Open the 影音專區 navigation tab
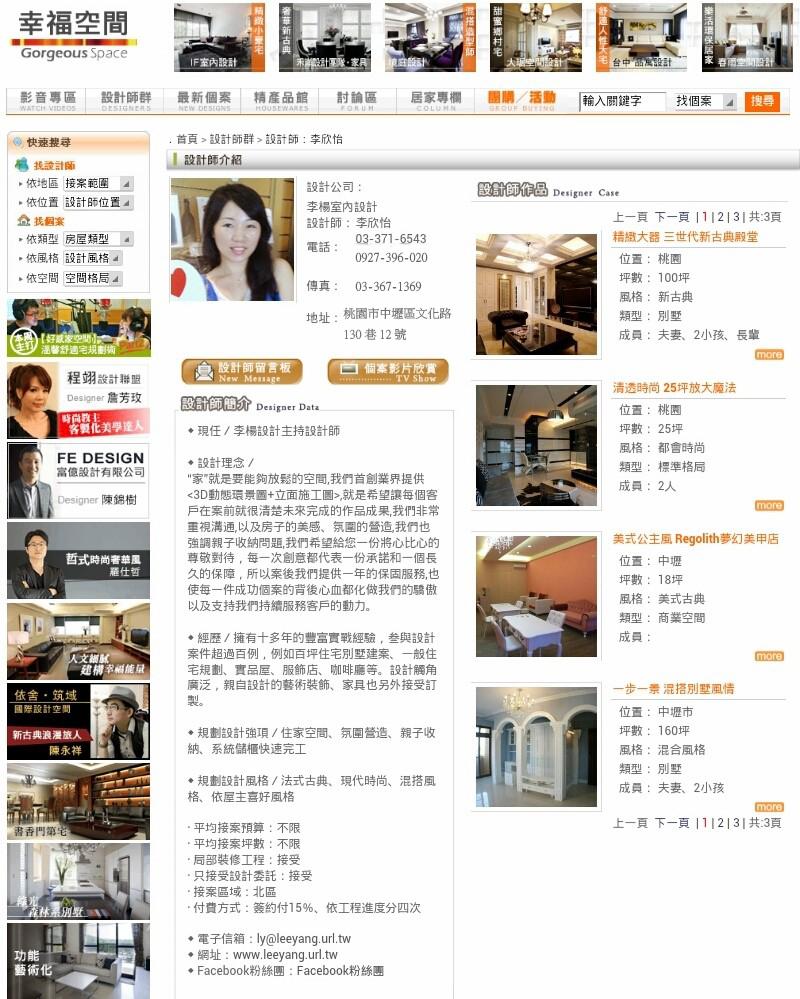The width and height of the screenshot is (800, 999). coord(47,101)
